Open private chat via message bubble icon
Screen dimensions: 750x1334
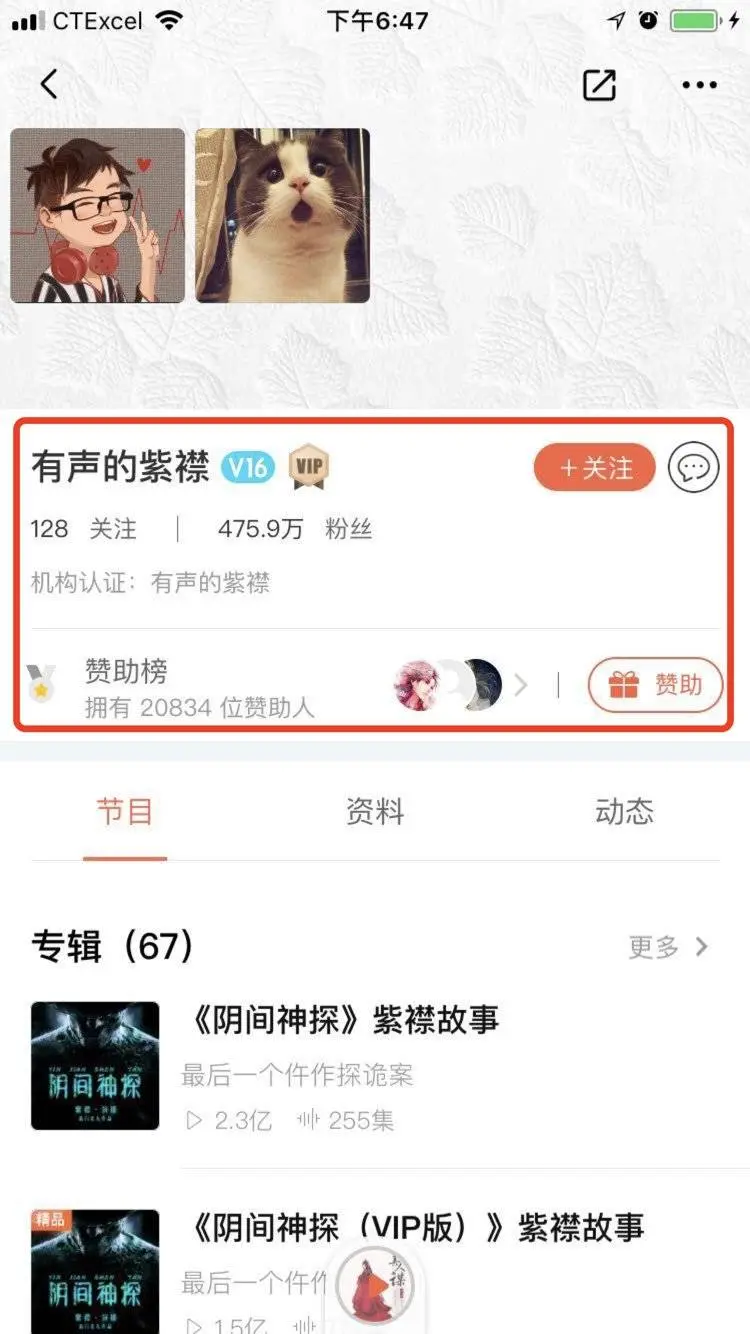click(692, 466)
